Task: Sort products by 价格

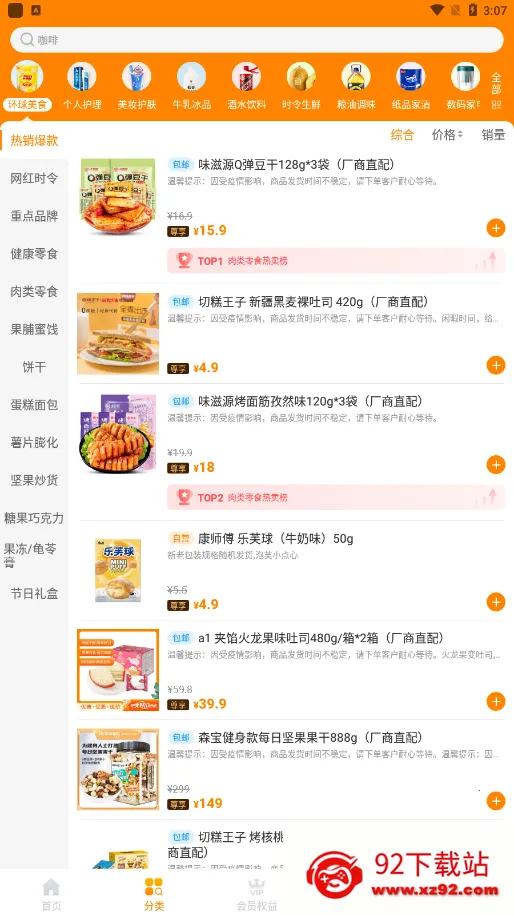Action: (447, 135)
